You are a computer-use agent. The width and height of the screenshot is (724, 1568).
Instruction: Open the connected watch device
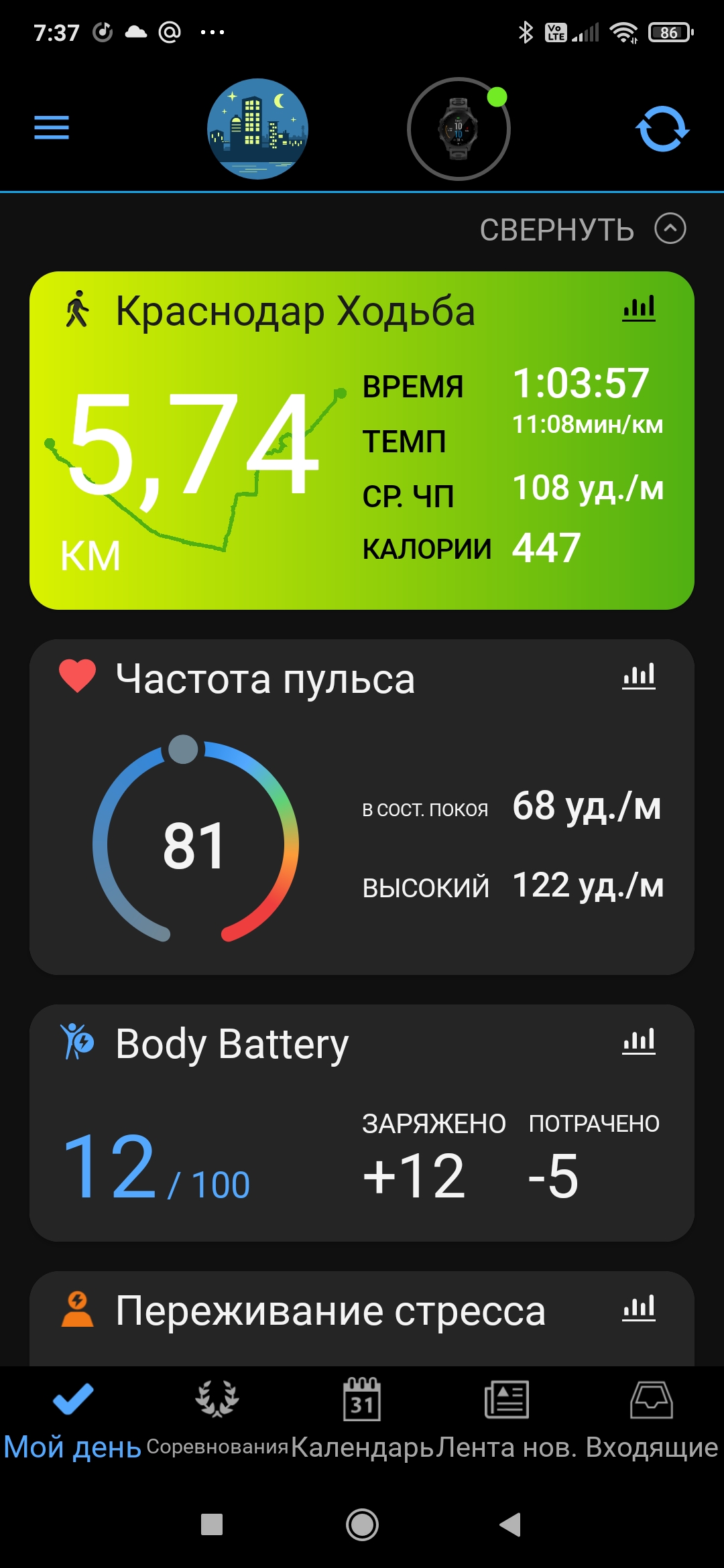coord(459,129)
